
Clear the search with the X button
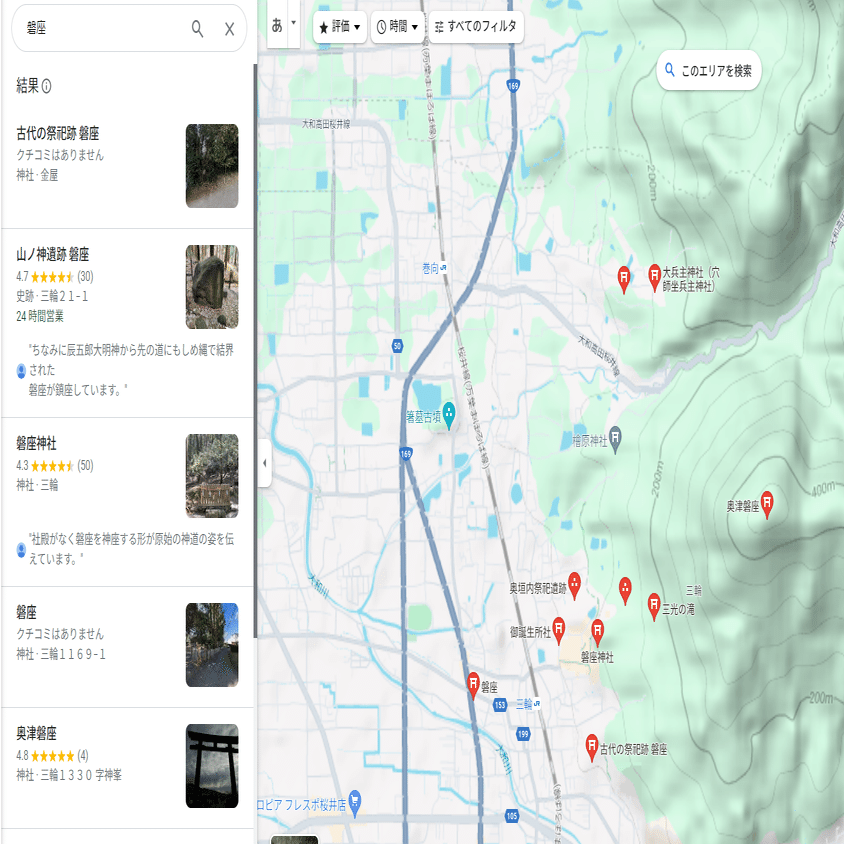[229, 29]
